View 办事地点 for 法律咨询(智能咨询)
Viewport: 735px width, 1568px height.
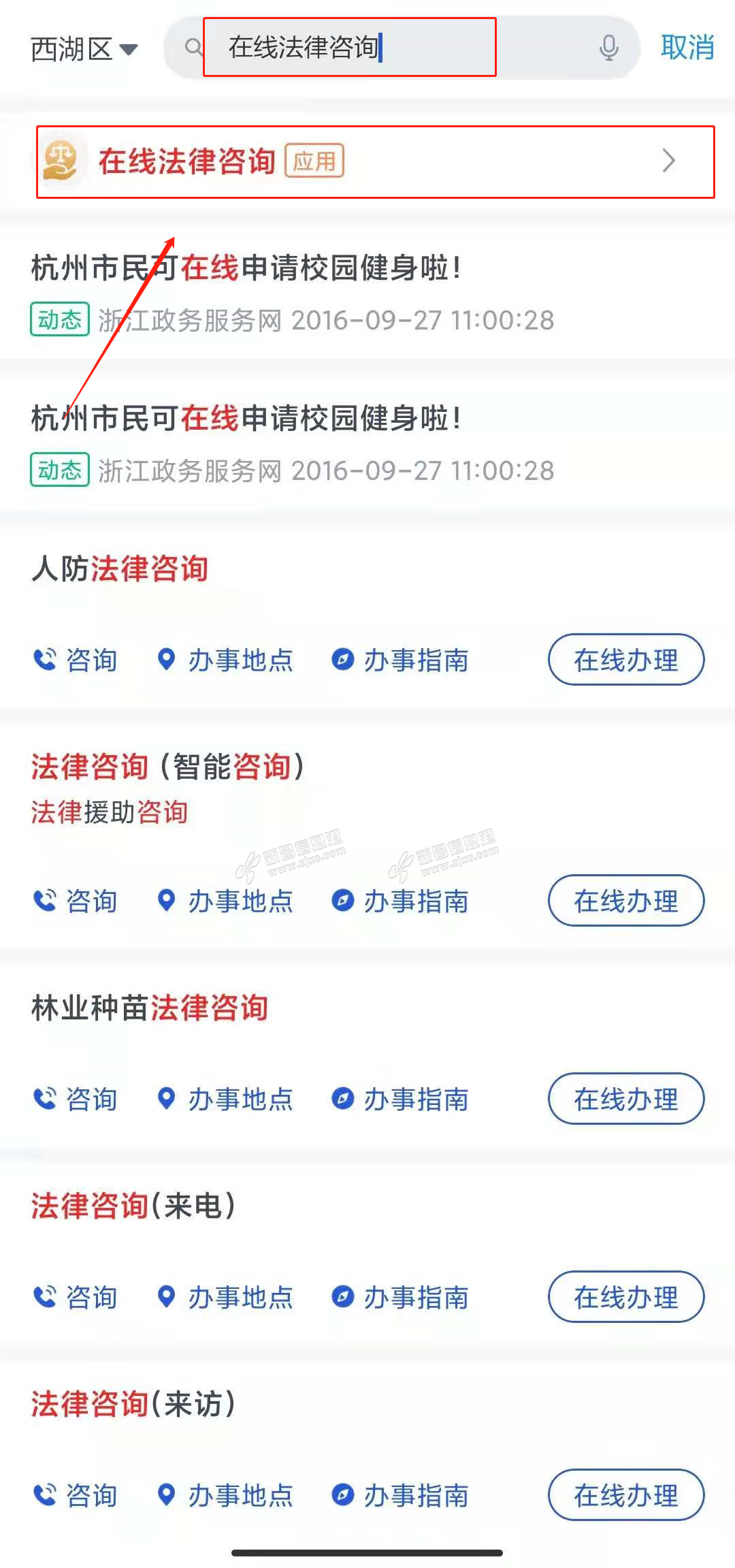click(225, 901)
